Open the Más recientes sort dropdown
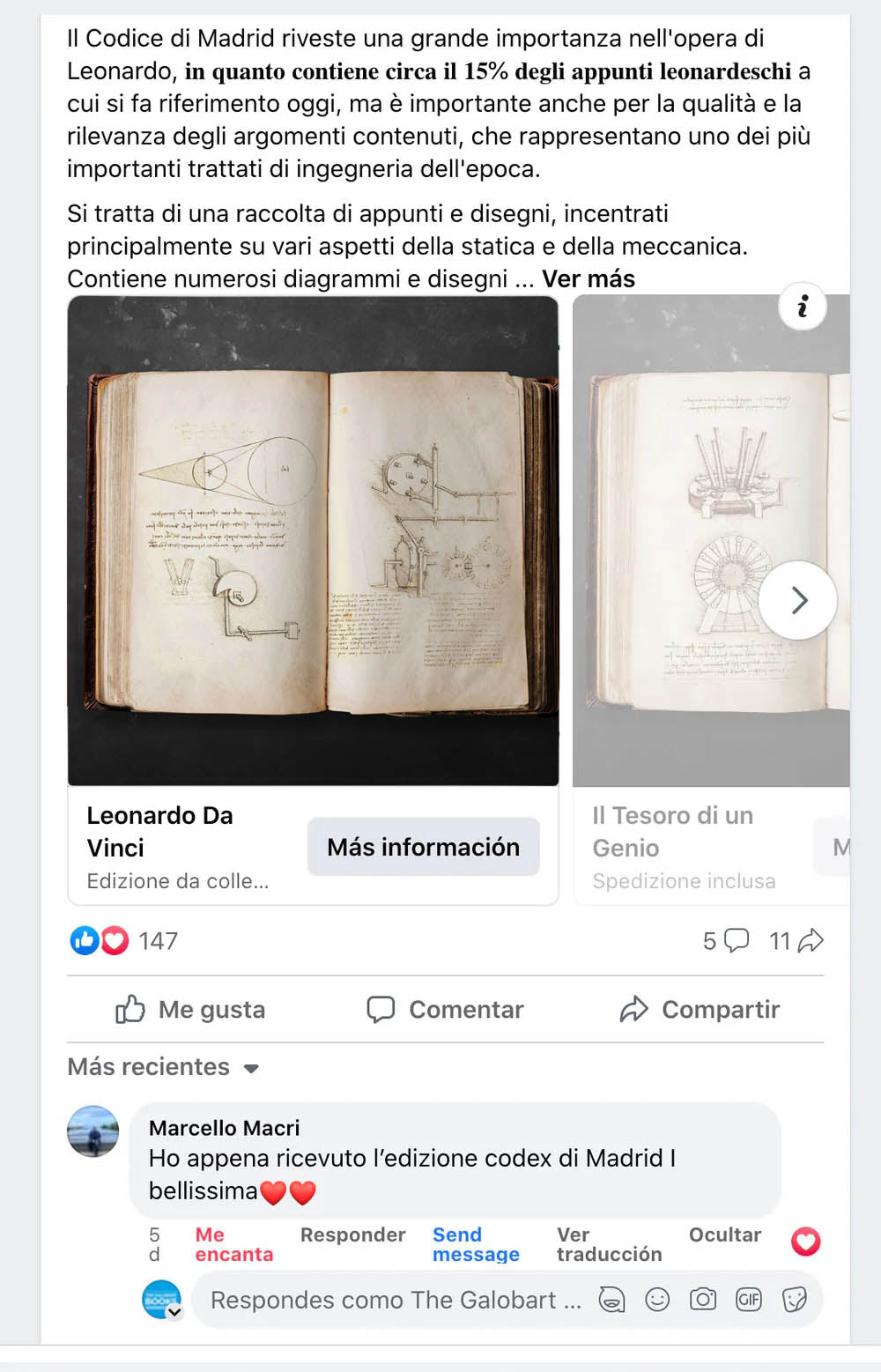 (163, 1067)
